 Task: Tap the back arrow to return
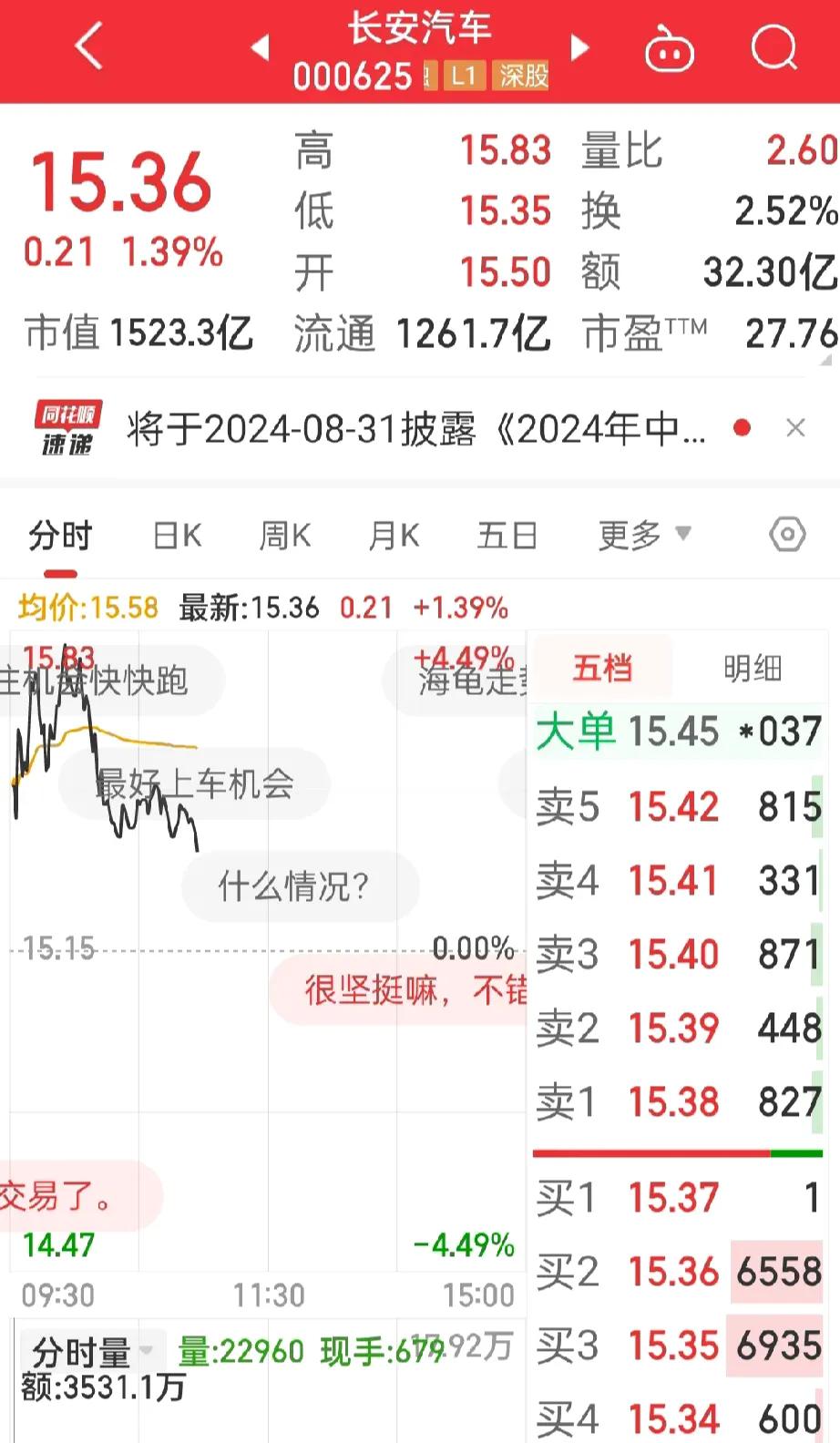click(x=88, y=47)
